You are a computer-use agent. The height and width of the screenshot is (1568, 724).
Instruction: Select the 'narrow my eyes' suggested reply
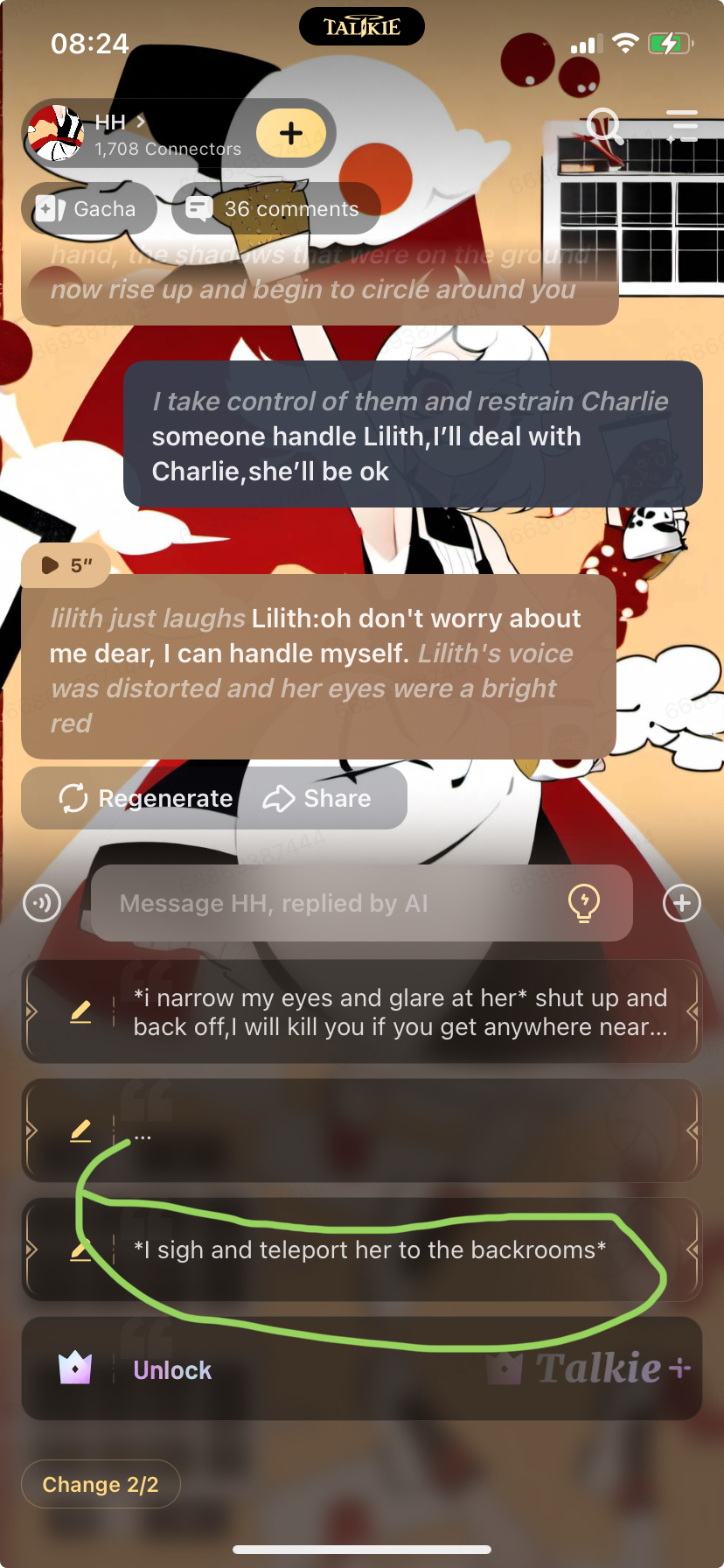(400, 1012)
